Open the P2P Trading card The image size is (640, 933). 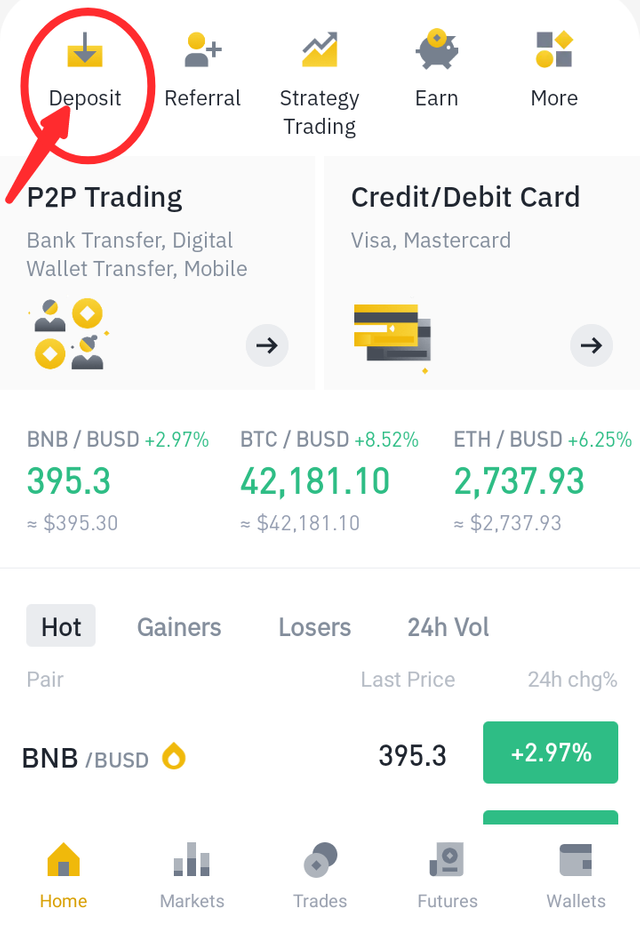coord(157,273)
